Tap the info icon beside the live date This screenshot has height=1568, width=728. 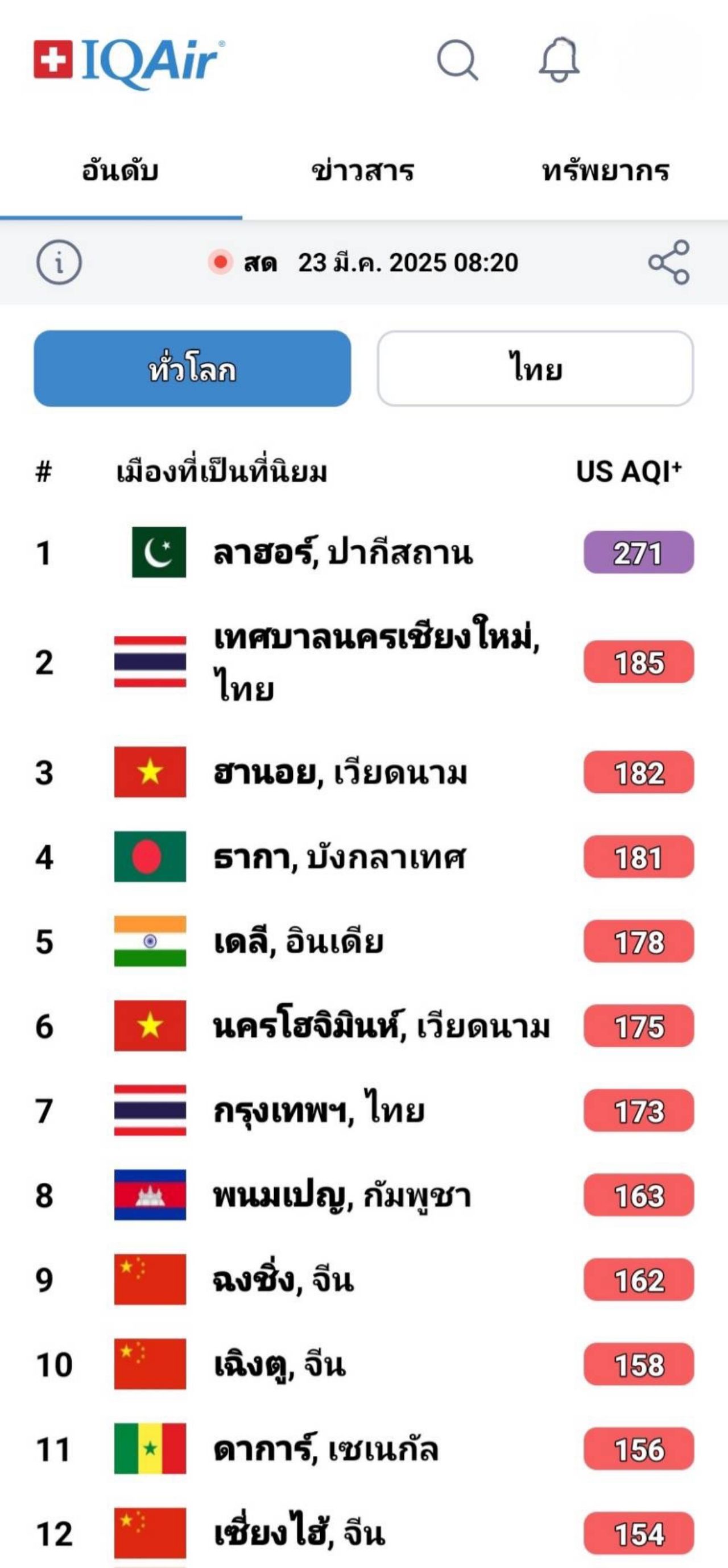point(59,262)
